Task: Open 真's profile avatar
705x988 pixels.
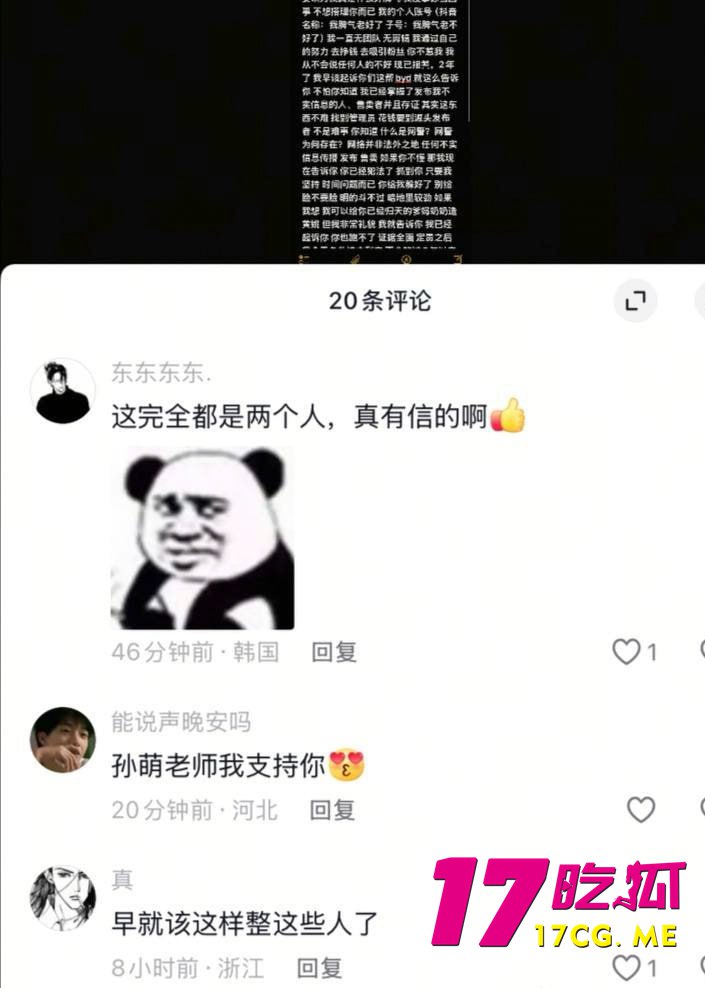Action: [x=63, y=898]
